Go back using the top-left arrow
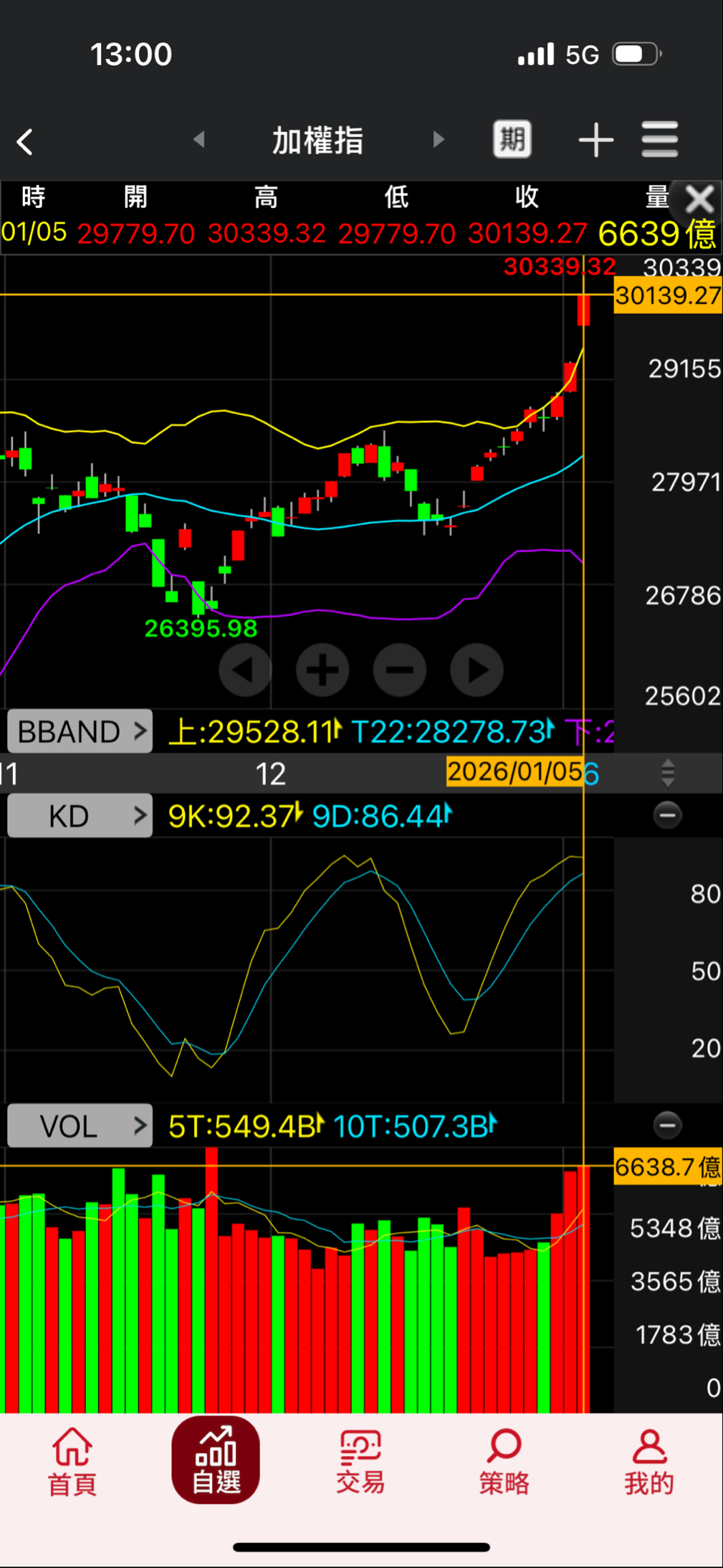Image resolution: width=723 pixels, height=1568 pixels. 25,141
